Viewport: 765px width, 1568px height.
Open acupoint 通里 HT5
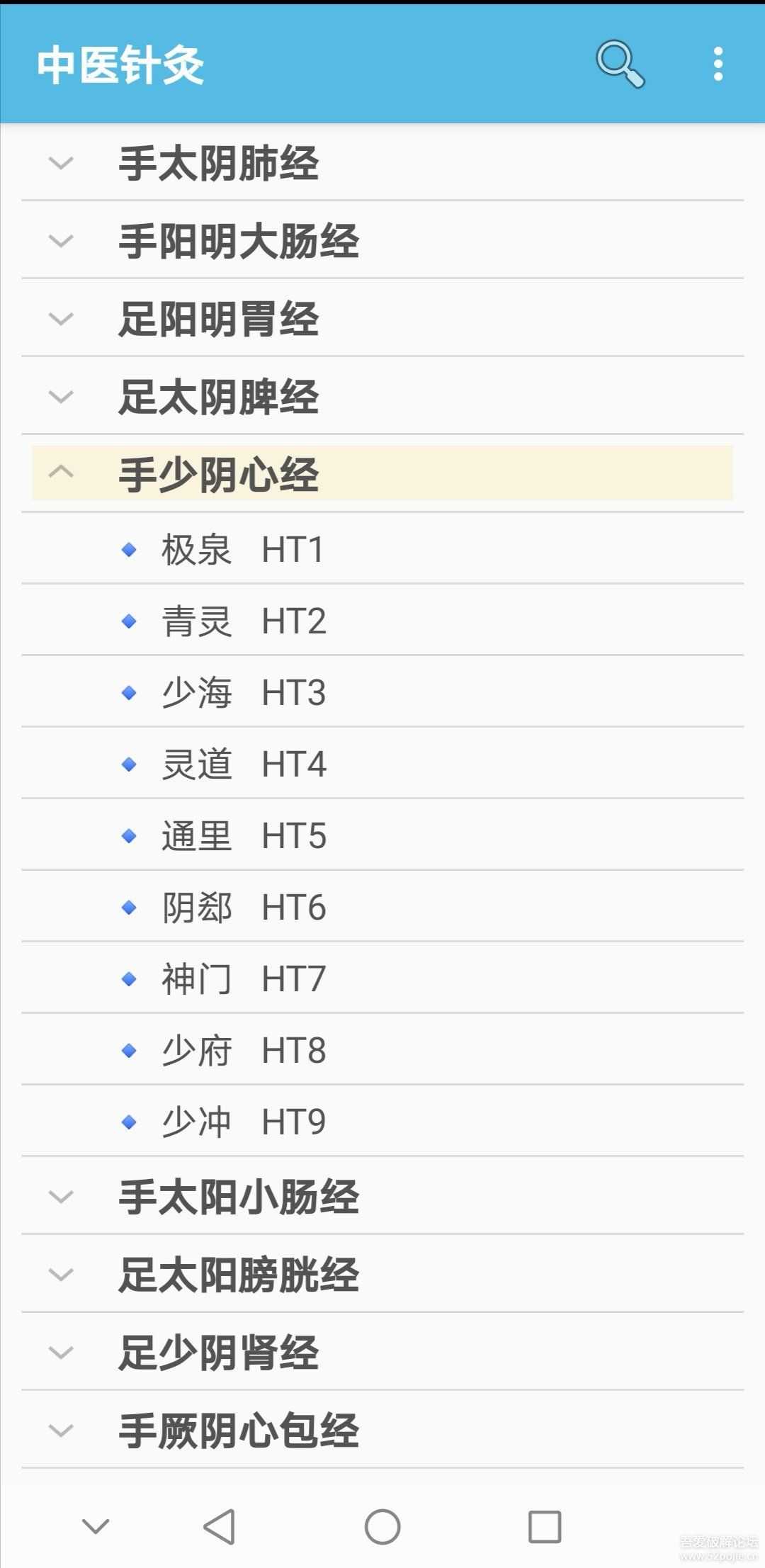(x=244, y=835)
